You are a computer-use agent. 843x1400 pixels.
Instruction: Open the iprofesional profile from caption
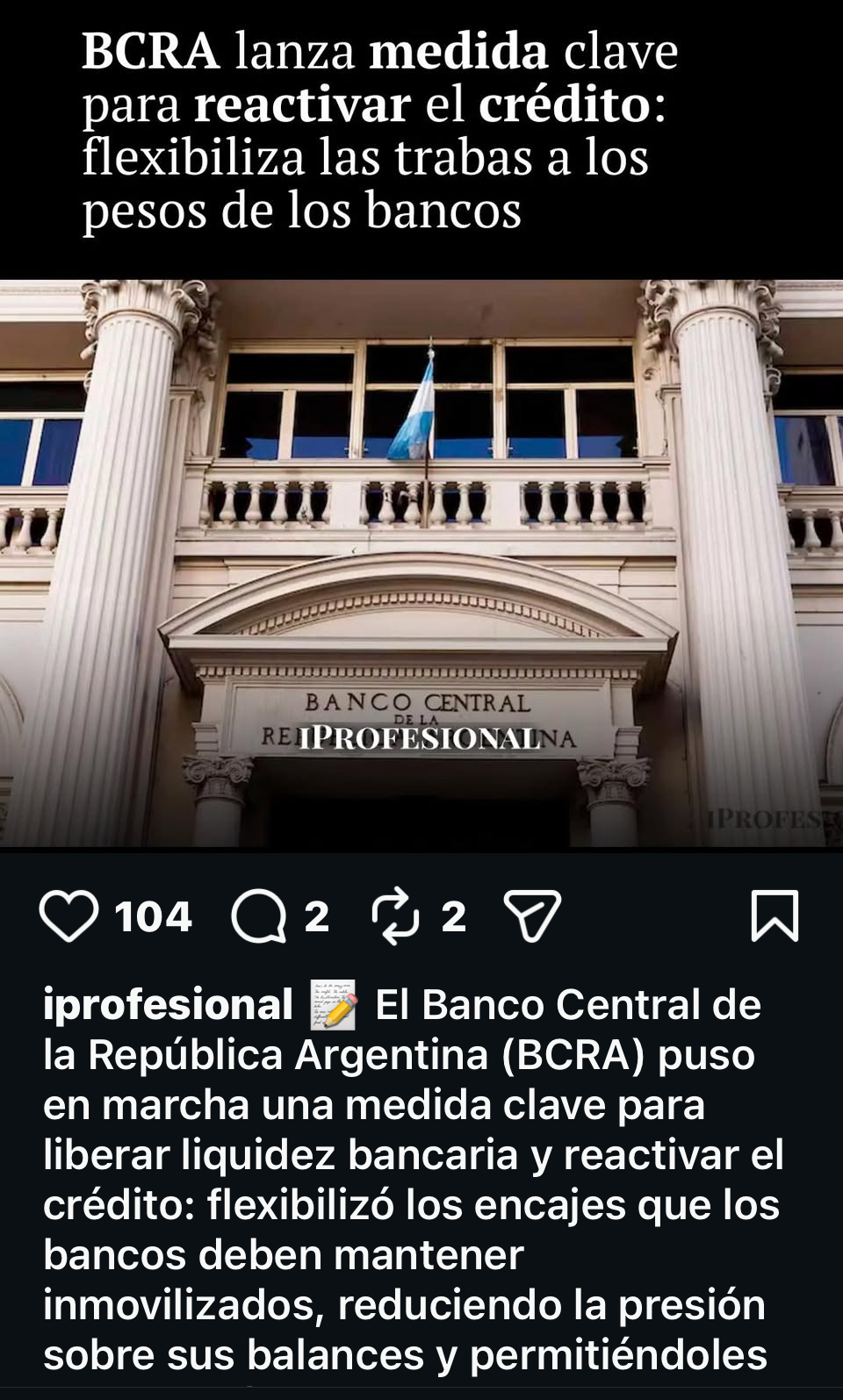168,1005
